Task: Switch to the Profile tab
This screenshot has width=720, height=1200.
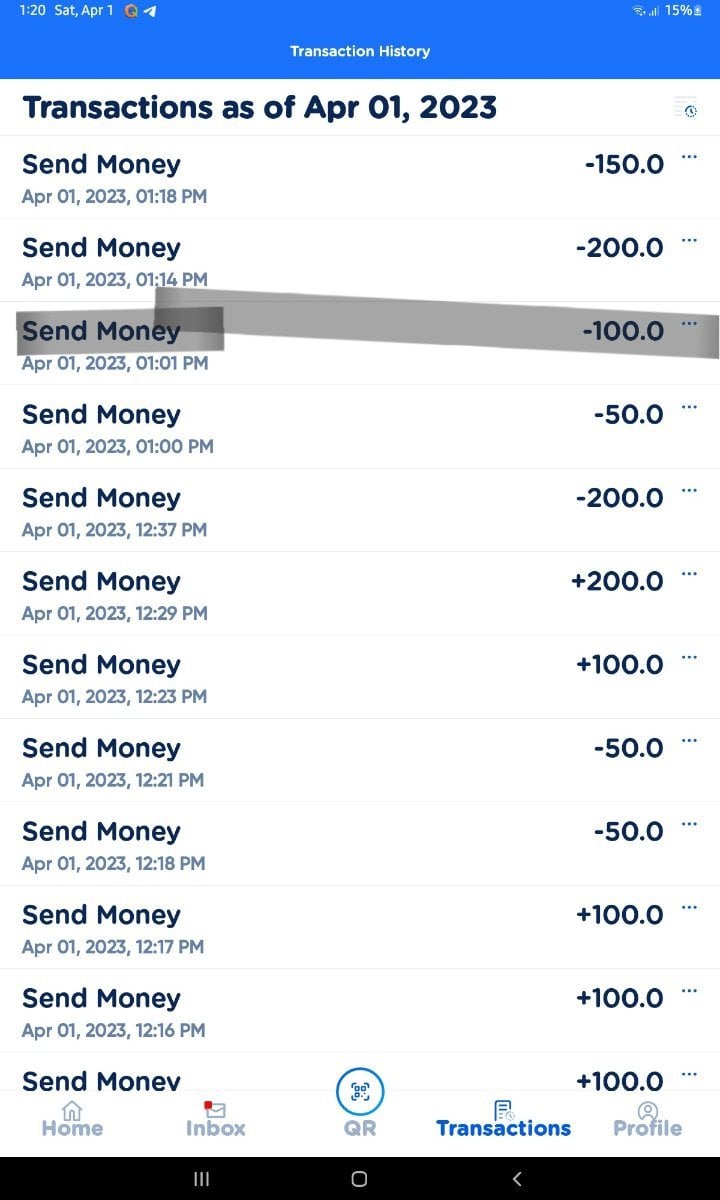Action: 647,1119
